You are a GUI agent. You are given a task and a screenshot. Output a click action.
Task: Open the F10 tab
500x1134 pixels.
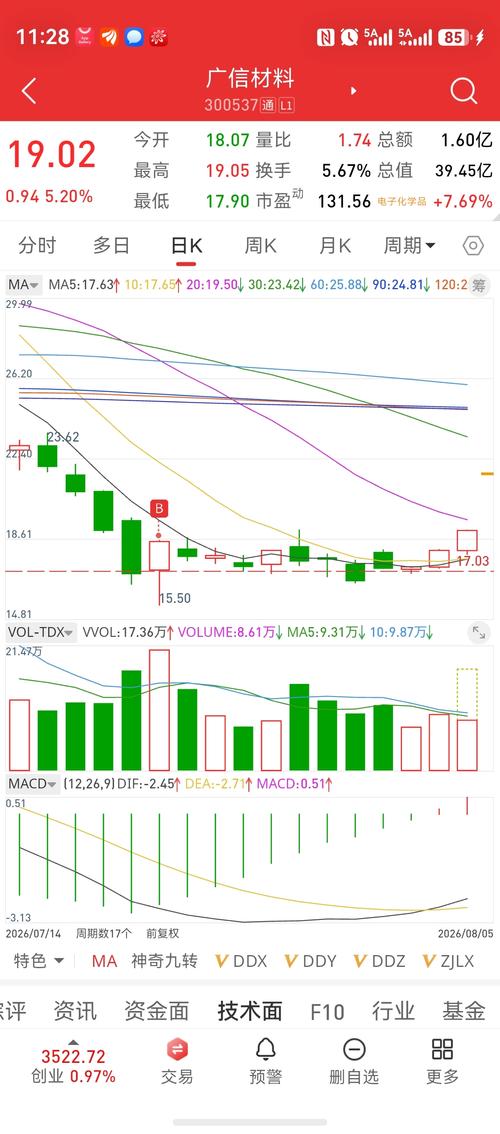(327, 1011)
